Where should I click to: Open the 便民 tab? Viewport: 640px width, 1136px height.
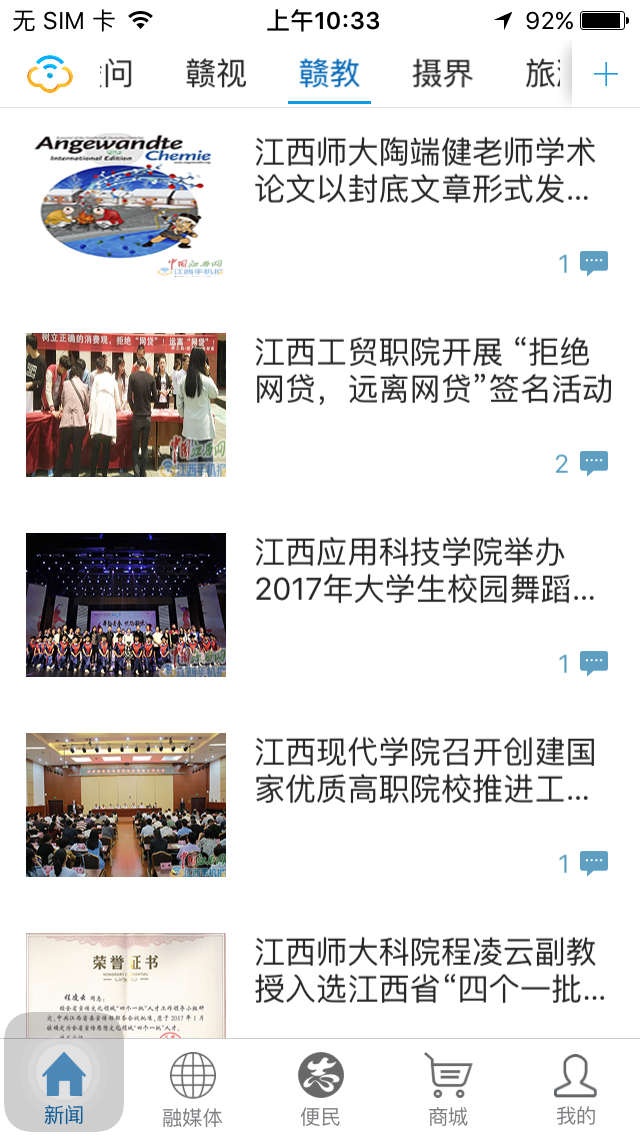pos(321,1089)
